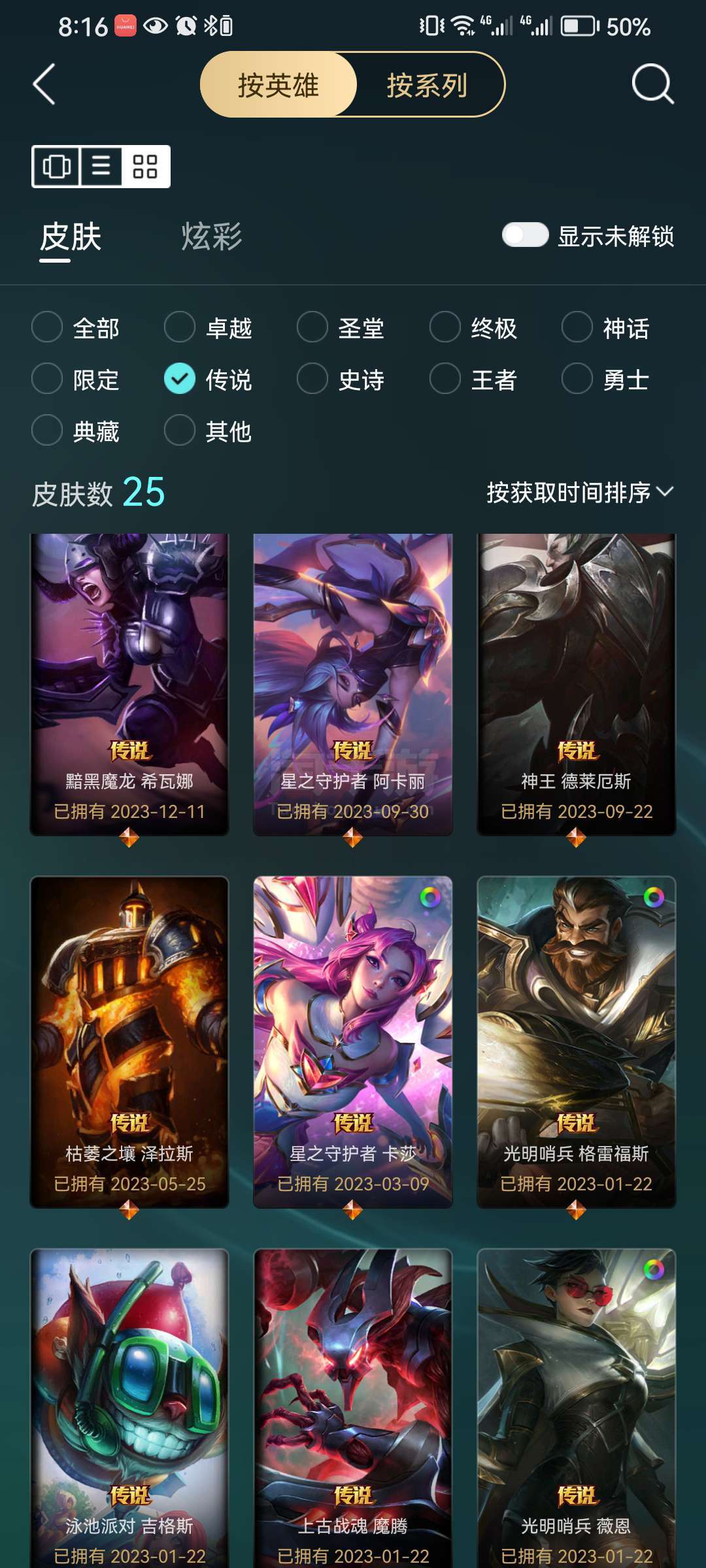The width and height of the screenshot is (706, 1568).
Task: Switch to the list view mode
Action: 101,167
